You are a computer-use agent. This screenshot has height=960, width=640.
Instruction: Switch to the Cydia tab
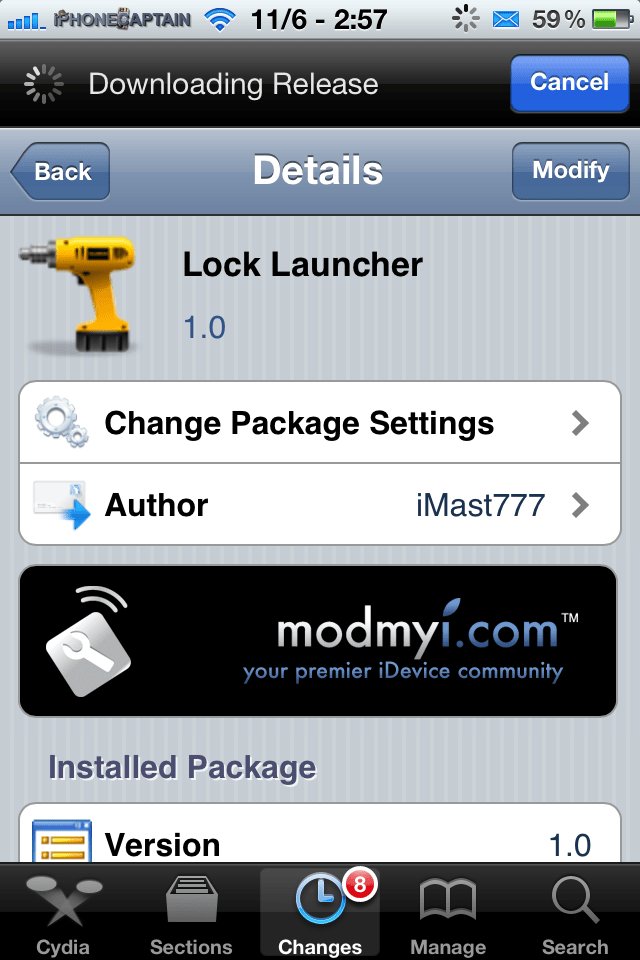(63, 913)
